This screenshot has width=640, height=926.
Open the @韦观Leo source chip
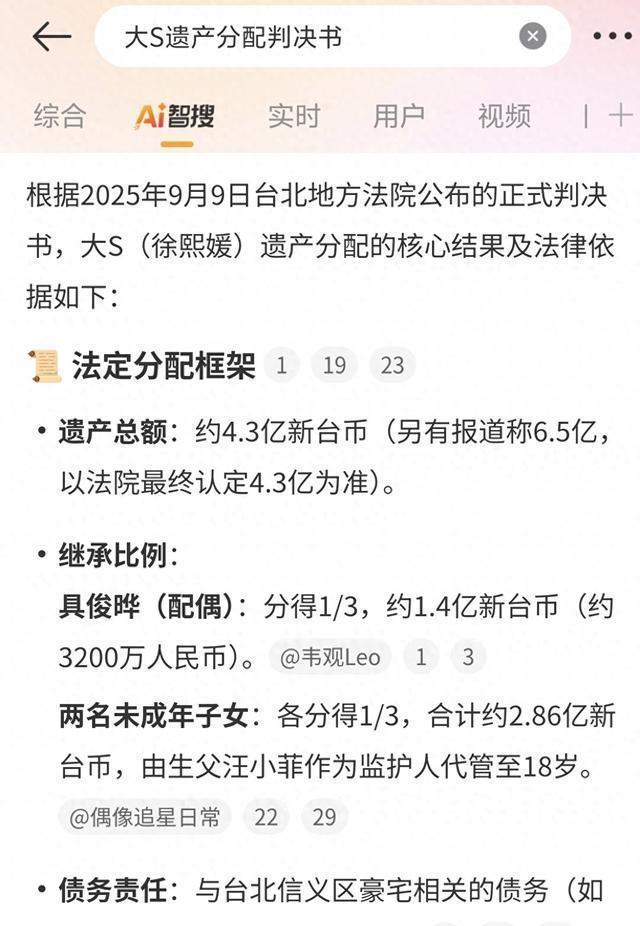click(330, 657)
